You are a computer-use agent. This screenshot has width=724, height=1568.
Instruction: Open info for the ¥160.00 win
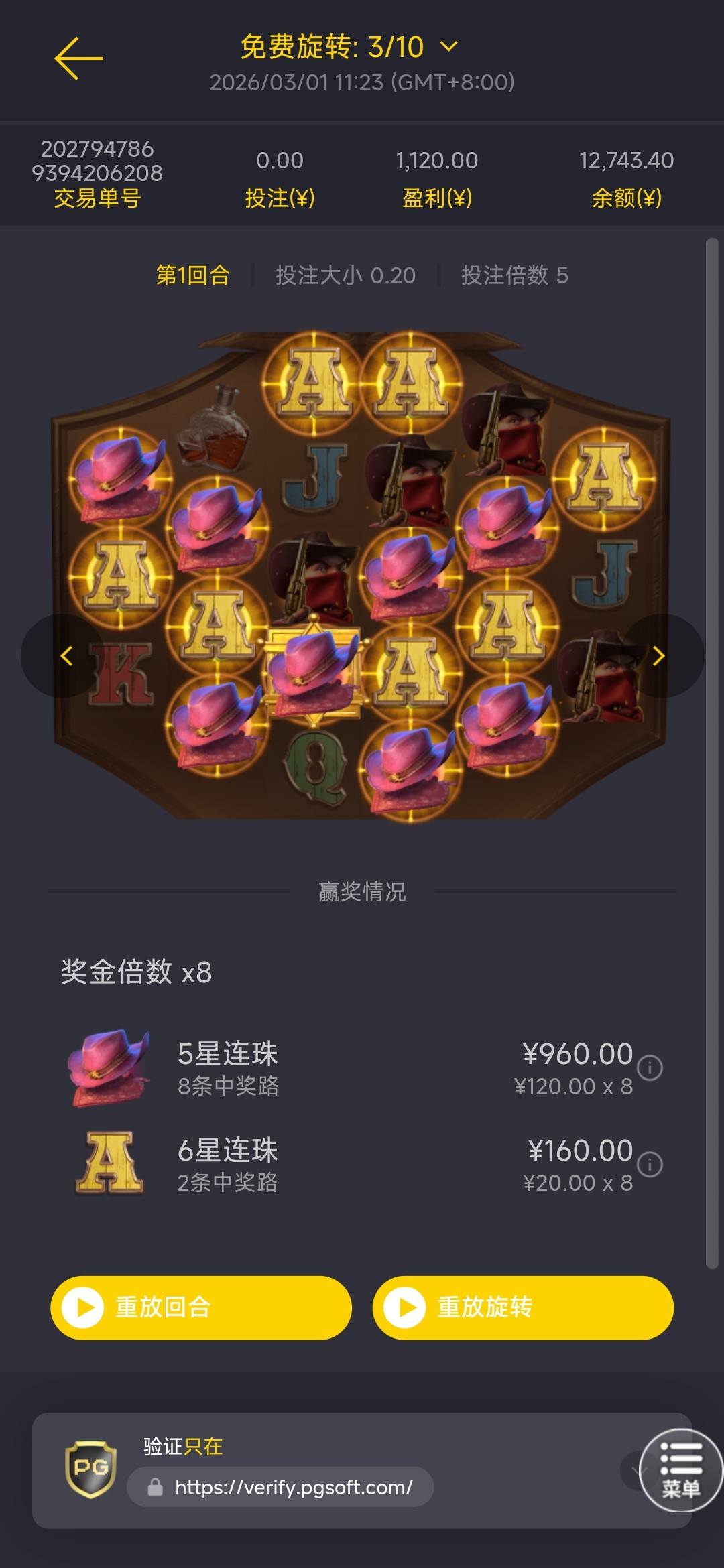650,1164
